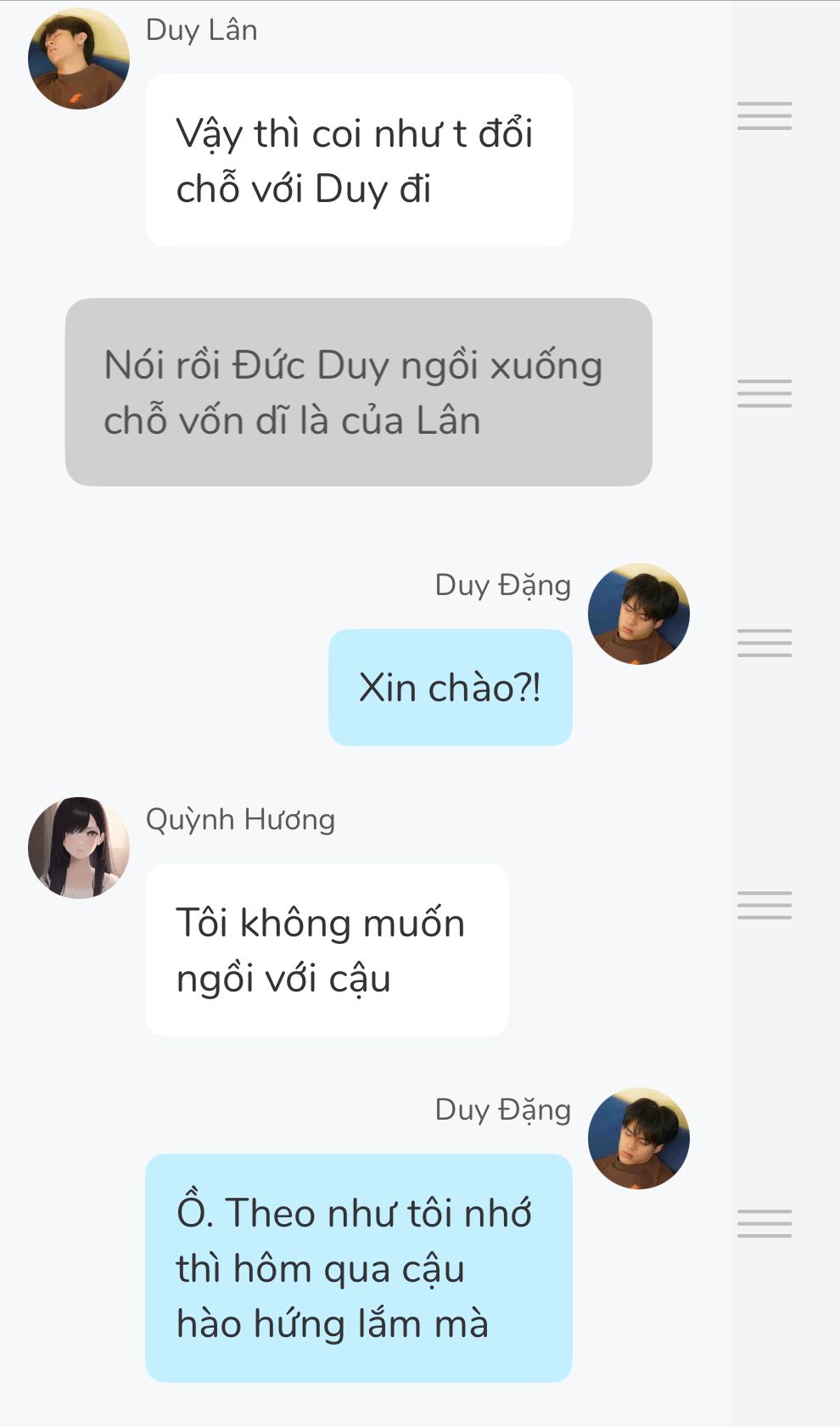Viewport: 840px width, 1427px height.
Task: Open Duy Lân's message "Vậy thì coi như t đổi"
Action: (358, 160)
